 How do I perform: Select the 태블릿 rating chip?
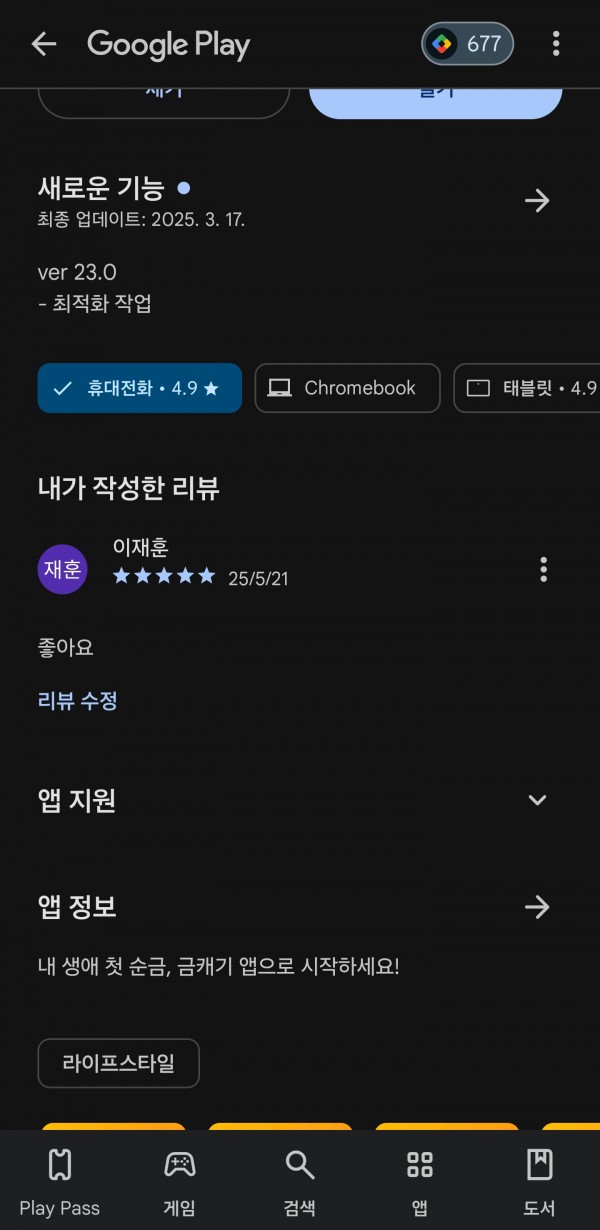coord(530,388)
